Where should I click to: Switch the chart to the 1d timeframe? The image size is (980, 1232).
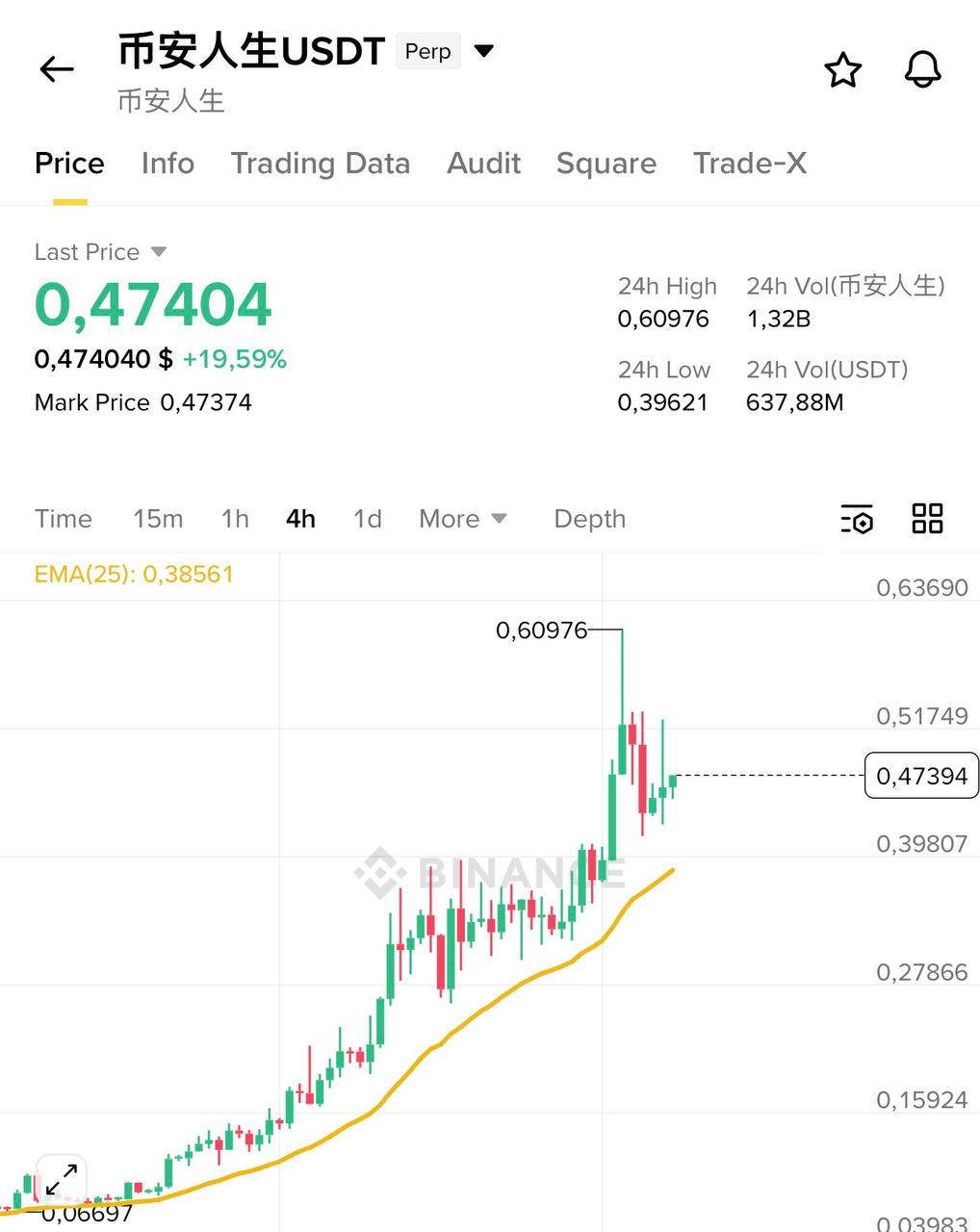coord(367,519)
